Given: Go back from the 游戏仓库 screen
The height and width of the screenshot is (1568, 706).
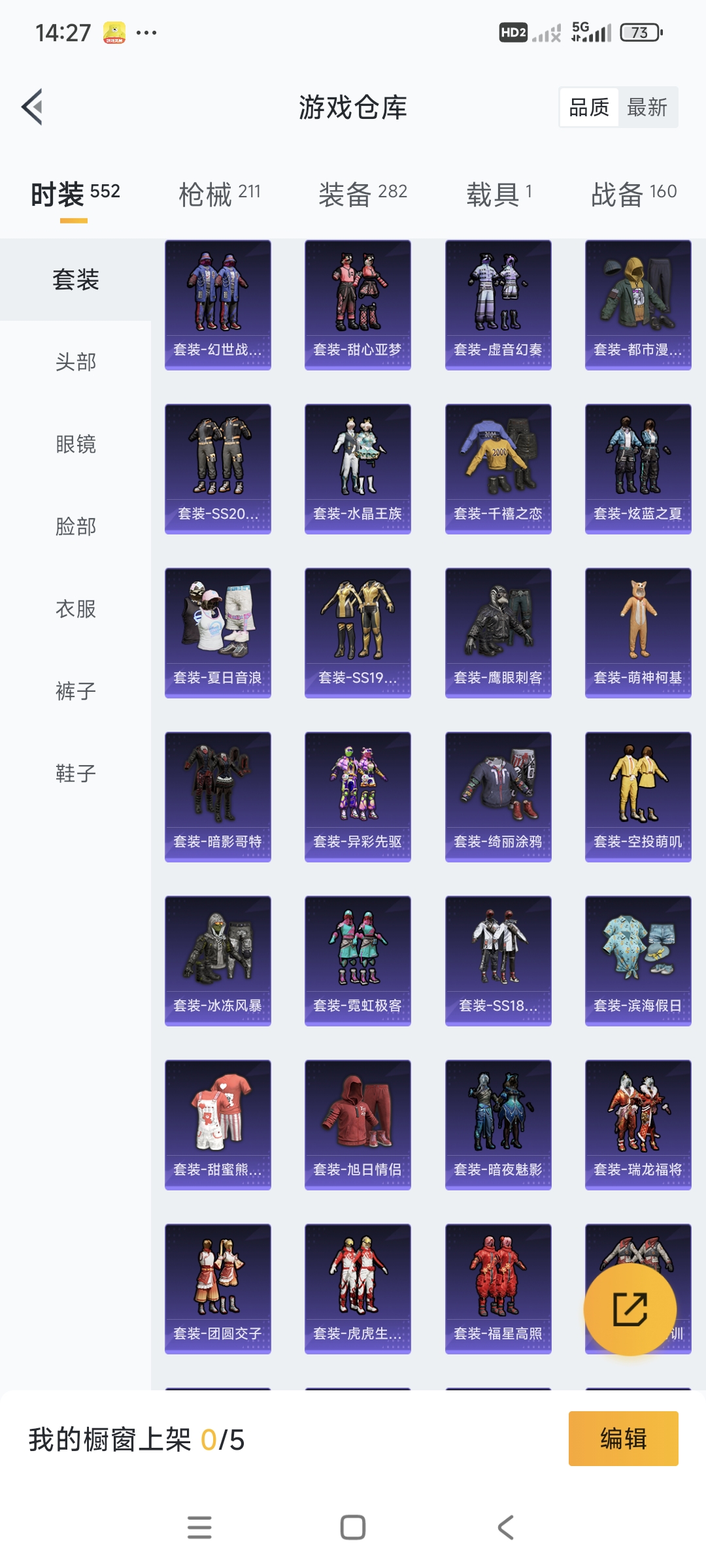Looking at the screenshot, I should 33,107.
